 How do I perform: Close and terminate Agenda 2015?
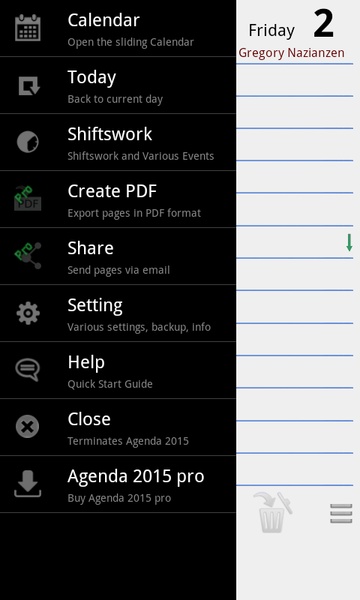[x=118, y=427]
